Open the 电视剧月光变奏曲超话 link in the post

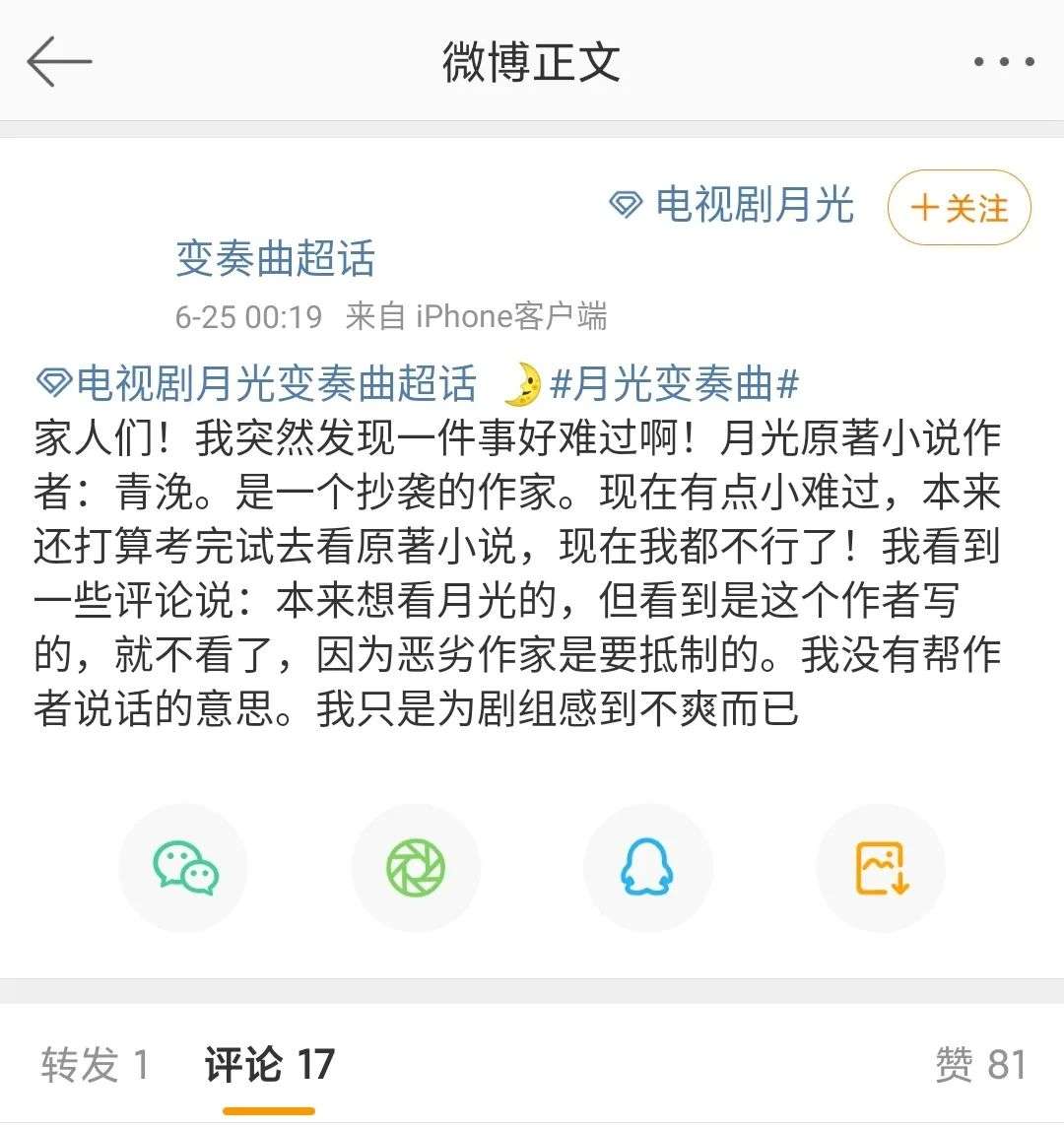point(258,383)
